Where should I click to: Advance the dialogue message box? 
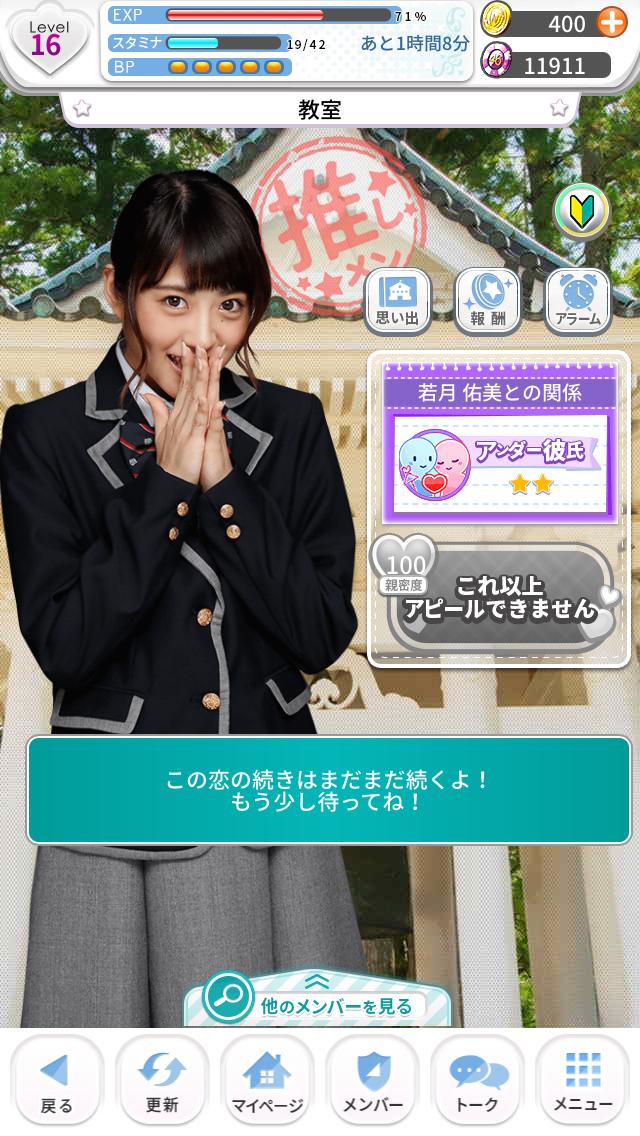(x=329, y=790)
